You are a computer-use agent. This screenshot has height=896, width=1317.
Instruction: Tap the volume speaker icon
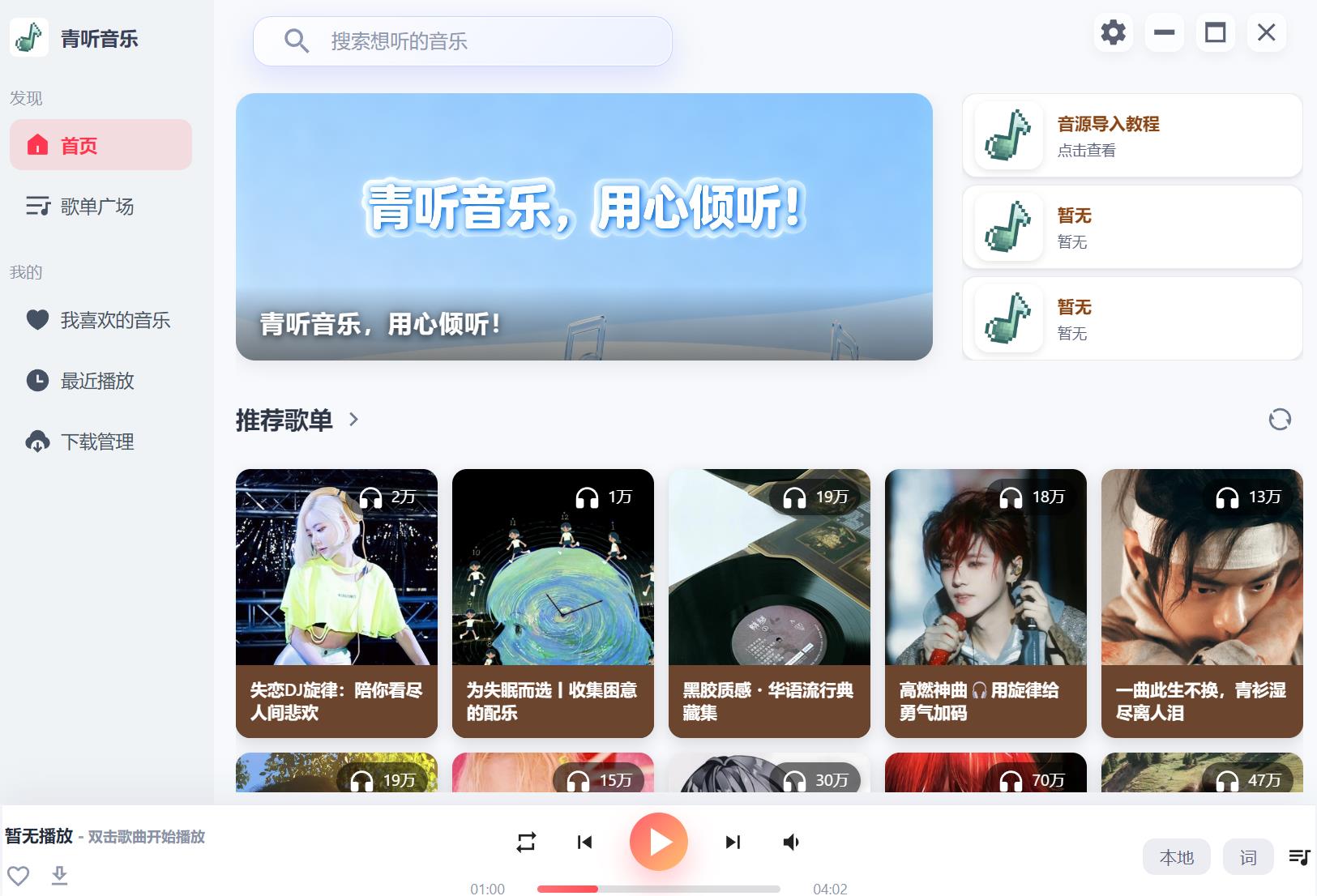[791, 843]
